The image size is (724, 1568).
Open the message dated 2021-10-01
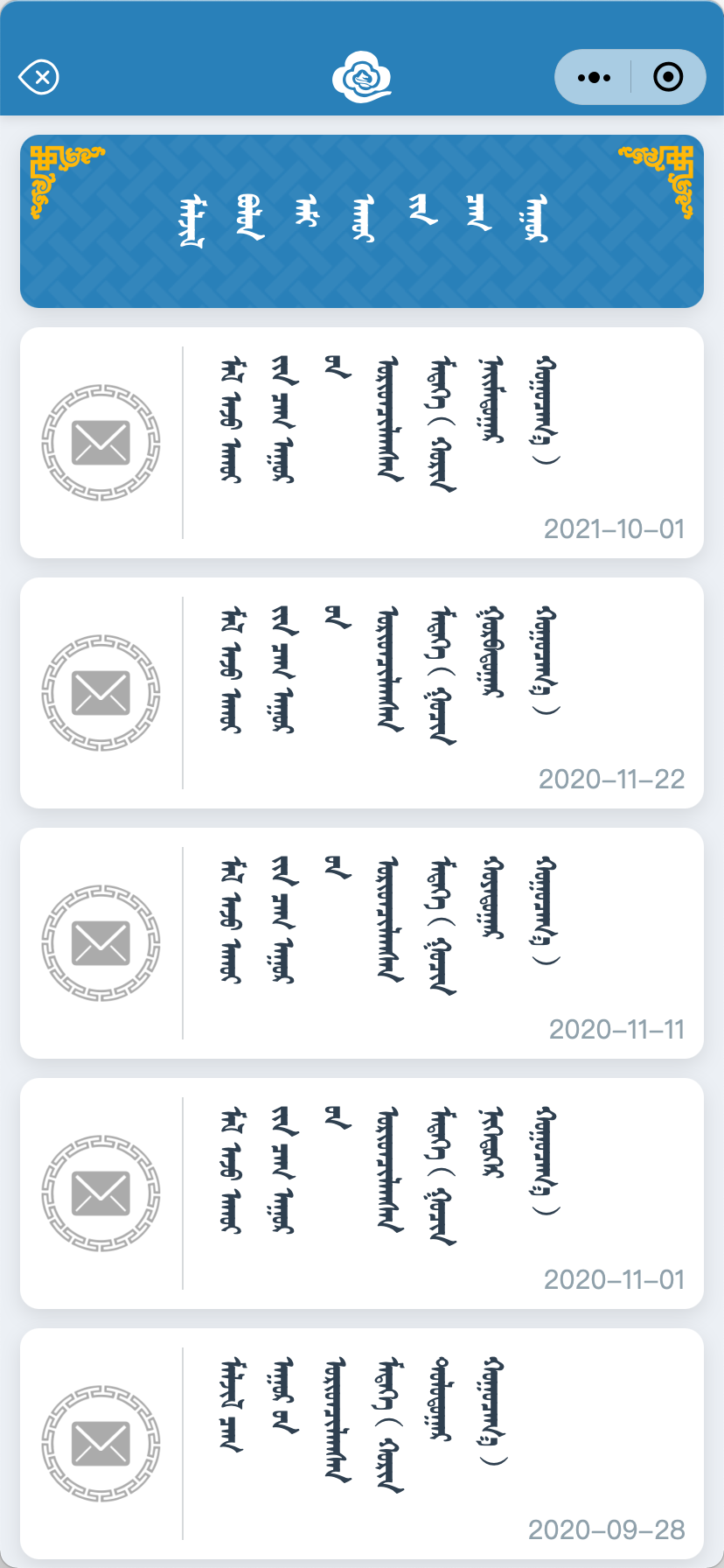pos(362,443)
